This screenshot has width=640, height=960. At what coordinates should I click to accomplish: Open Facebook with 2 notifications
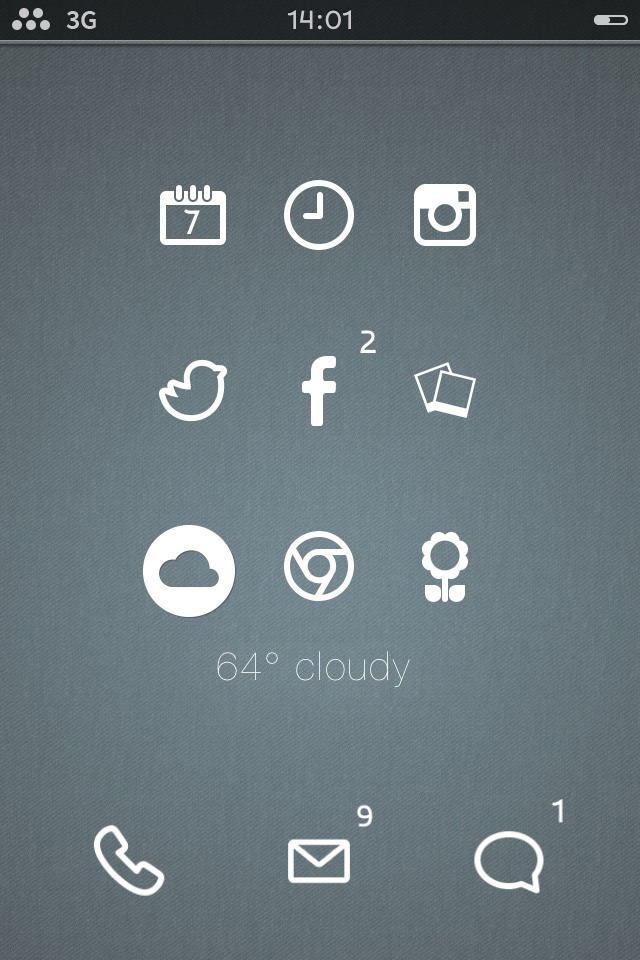(319, 391)
